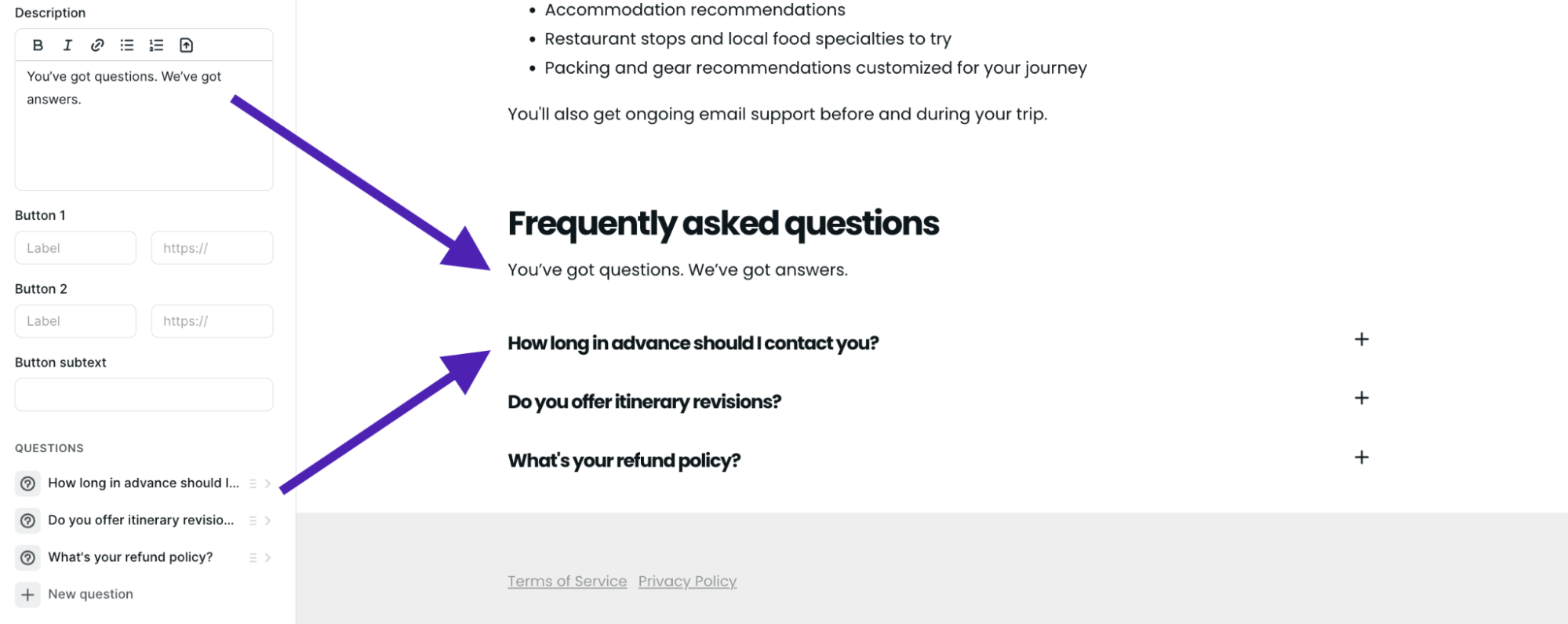1568x624 pixels.
Task: Enter a label for Button 1
Action: click(x=75, y=248)
